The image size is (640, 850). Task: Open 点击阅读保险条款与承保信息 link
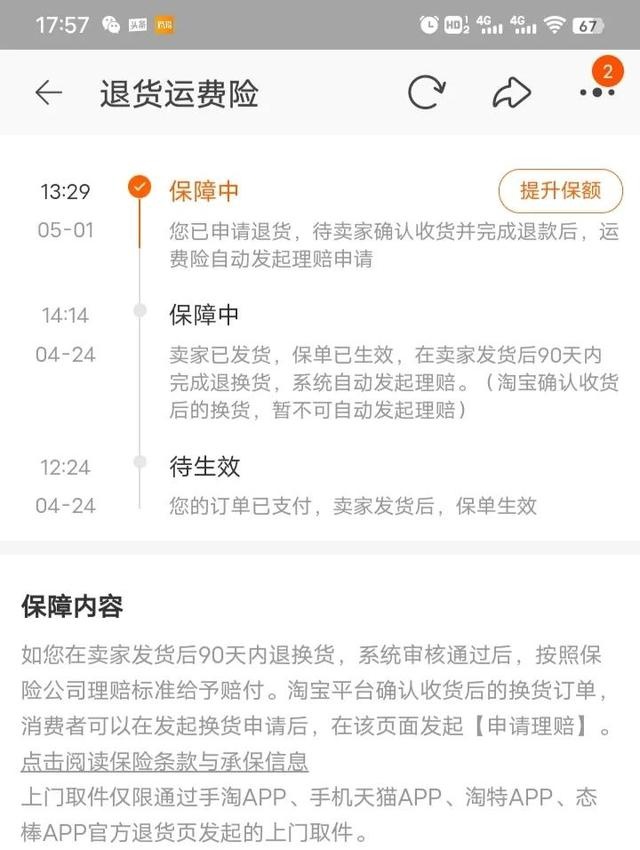coord(165,762)
